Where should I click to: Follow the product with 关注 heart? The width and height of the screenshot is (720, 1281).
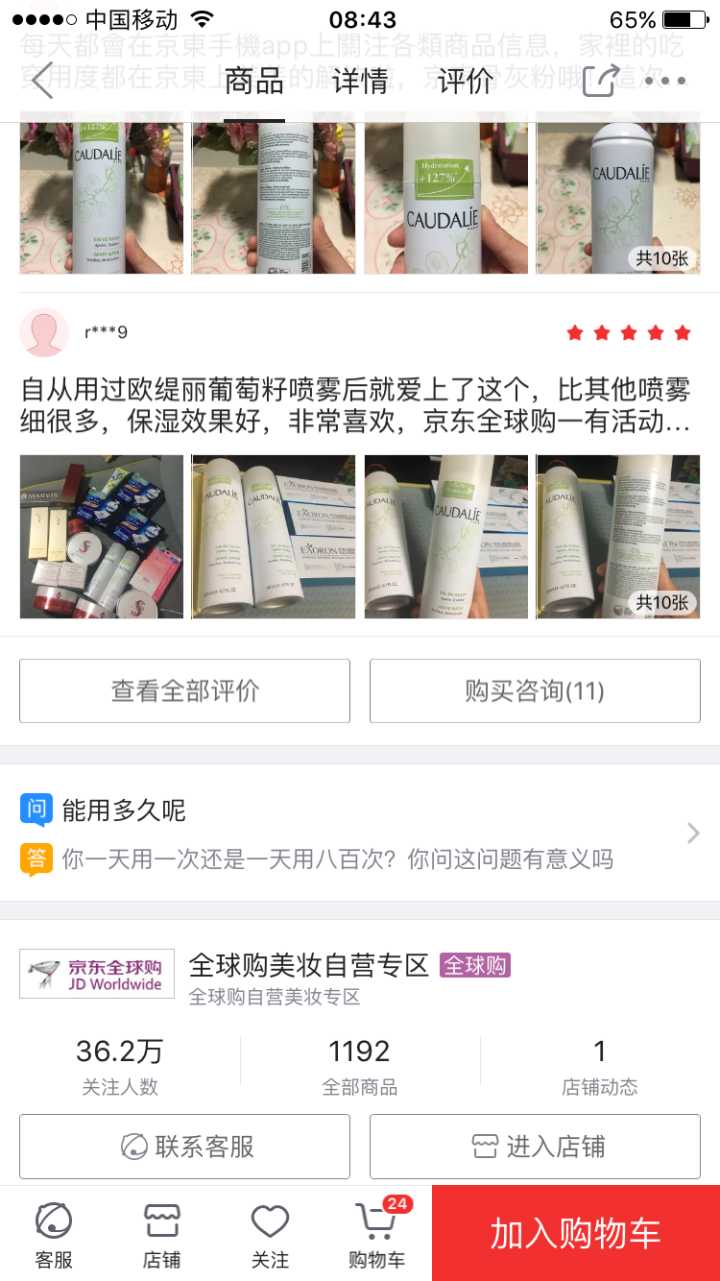(270, 1234)
